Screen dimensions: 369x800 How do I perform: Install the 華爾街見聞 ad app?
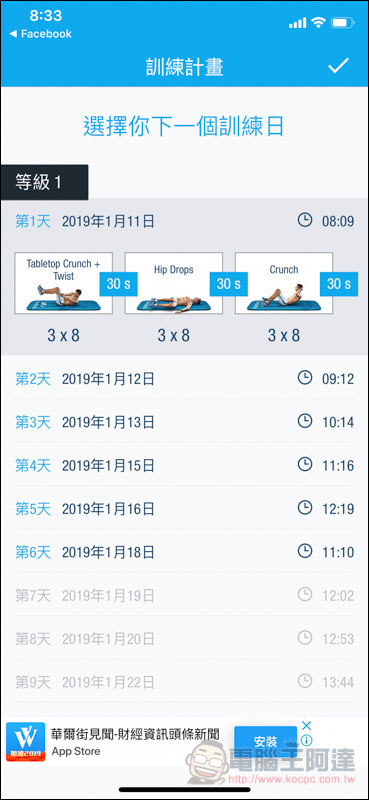[x=265, y=742]
